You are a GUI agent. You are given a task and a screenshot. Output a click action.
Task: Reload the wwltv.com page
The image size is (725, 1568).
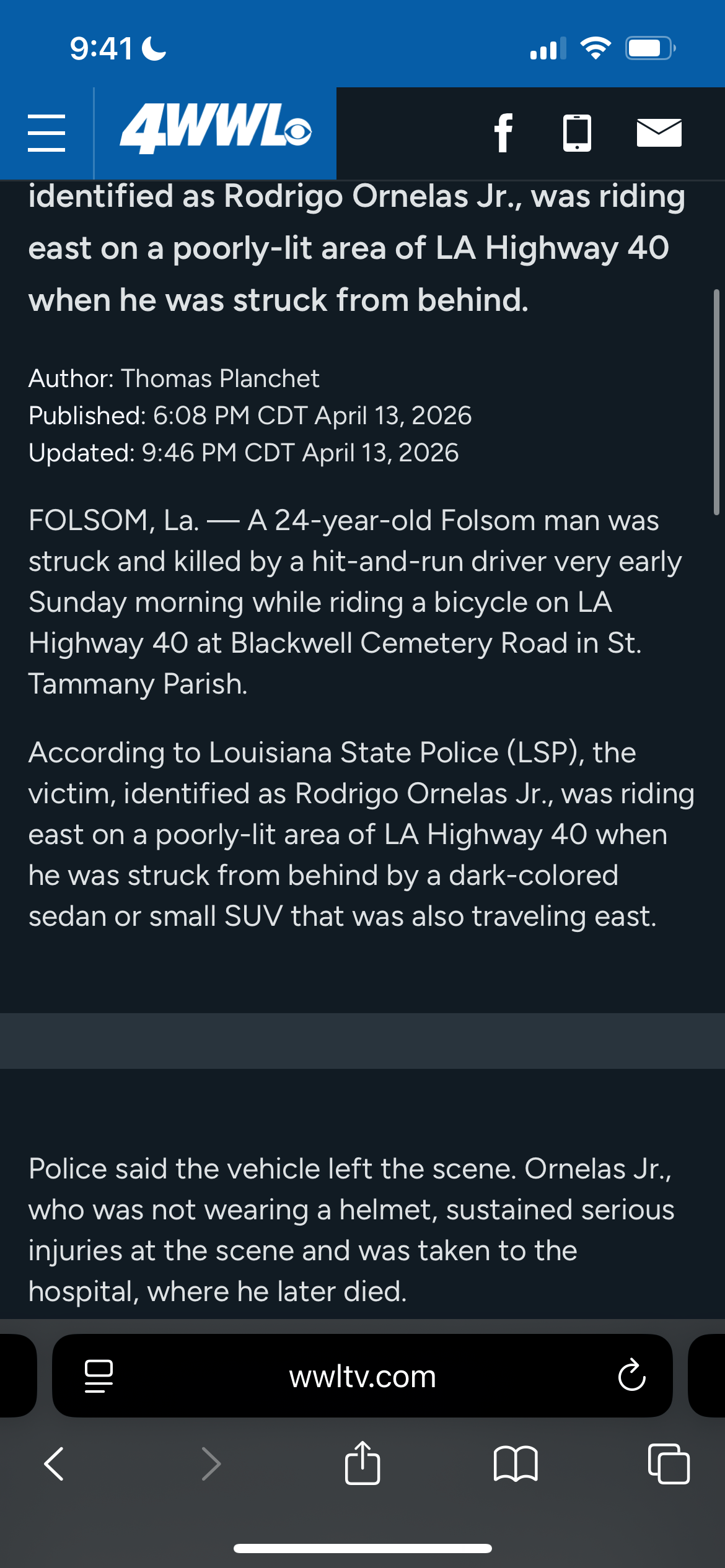pos(631,1376)
